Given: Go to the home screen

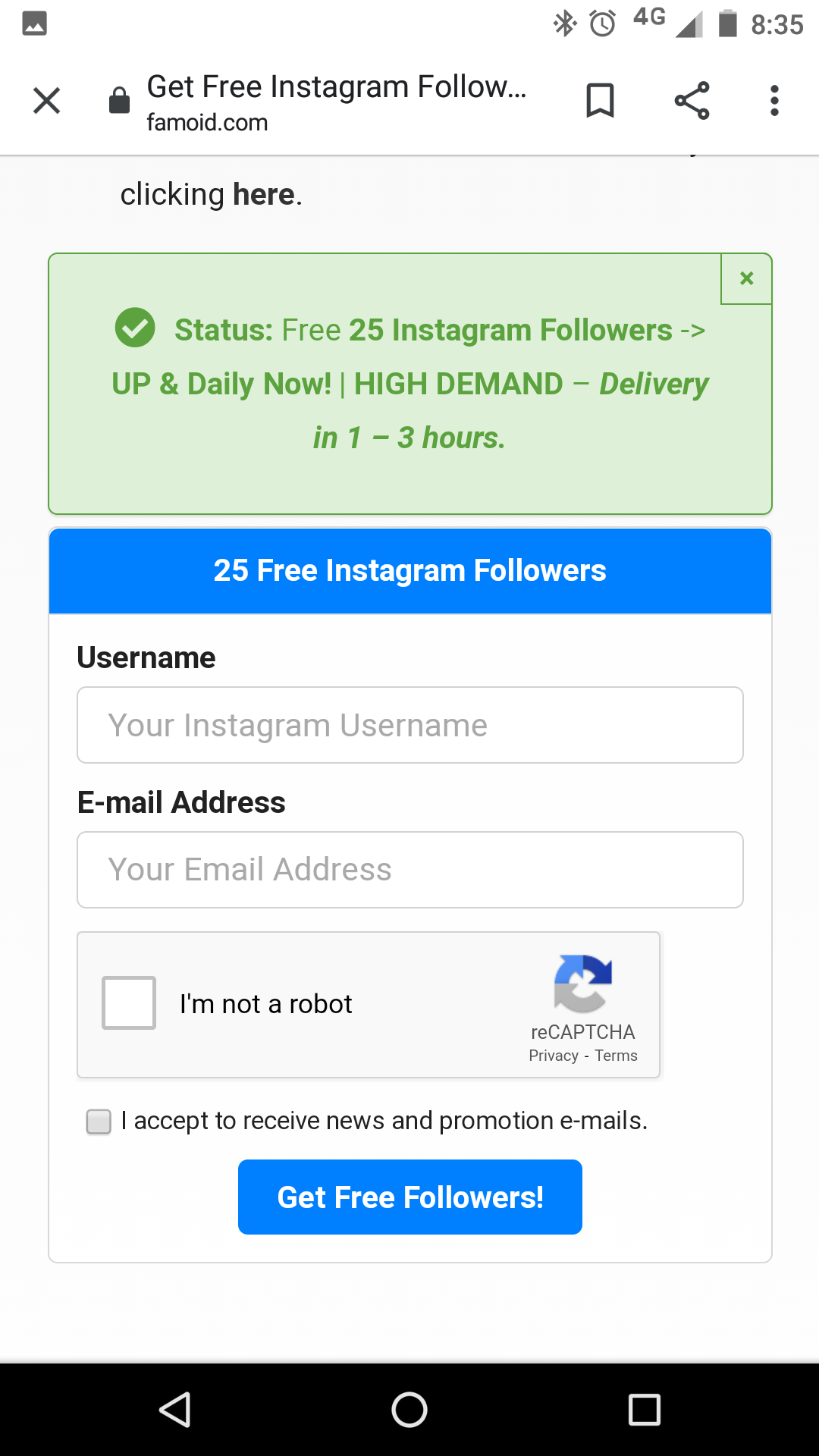Looking at the screenshot, I should (x=409, y=1410).
